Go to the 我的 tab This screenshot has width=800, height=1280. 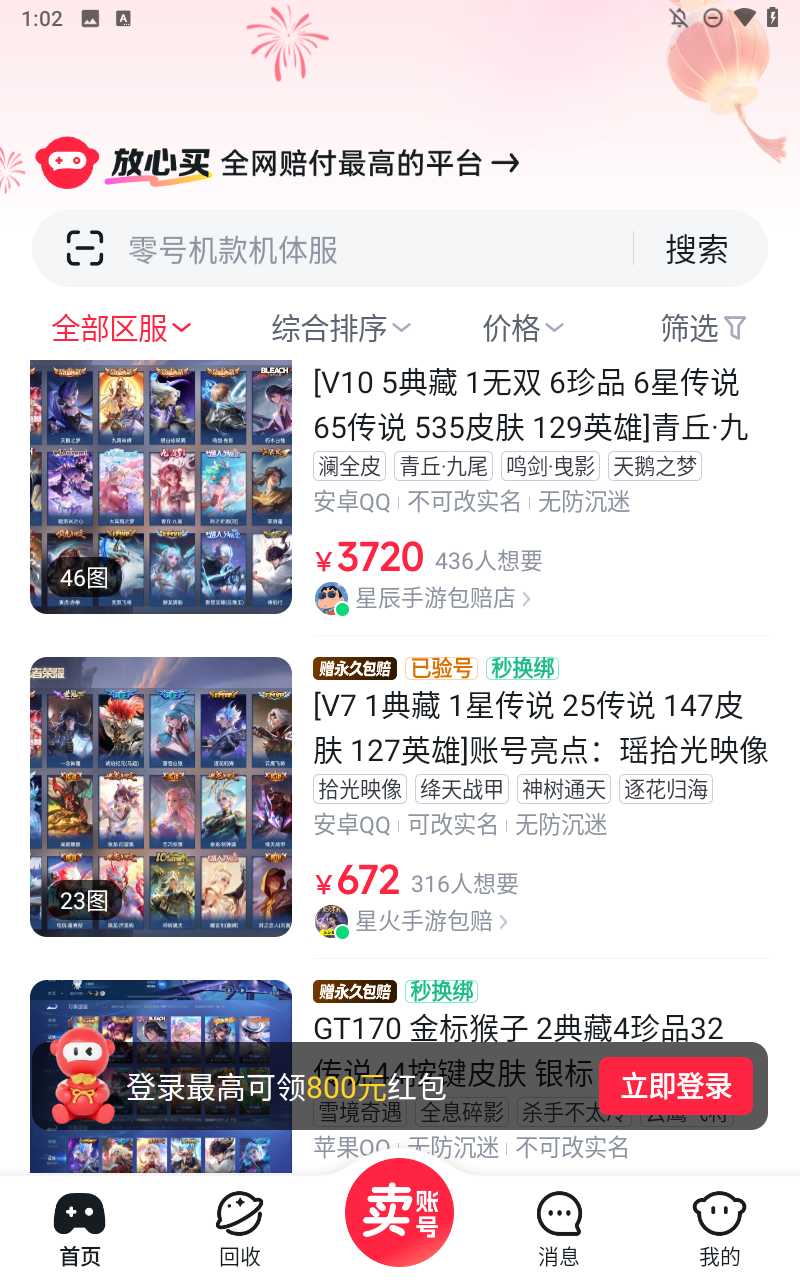point(719,1228)
